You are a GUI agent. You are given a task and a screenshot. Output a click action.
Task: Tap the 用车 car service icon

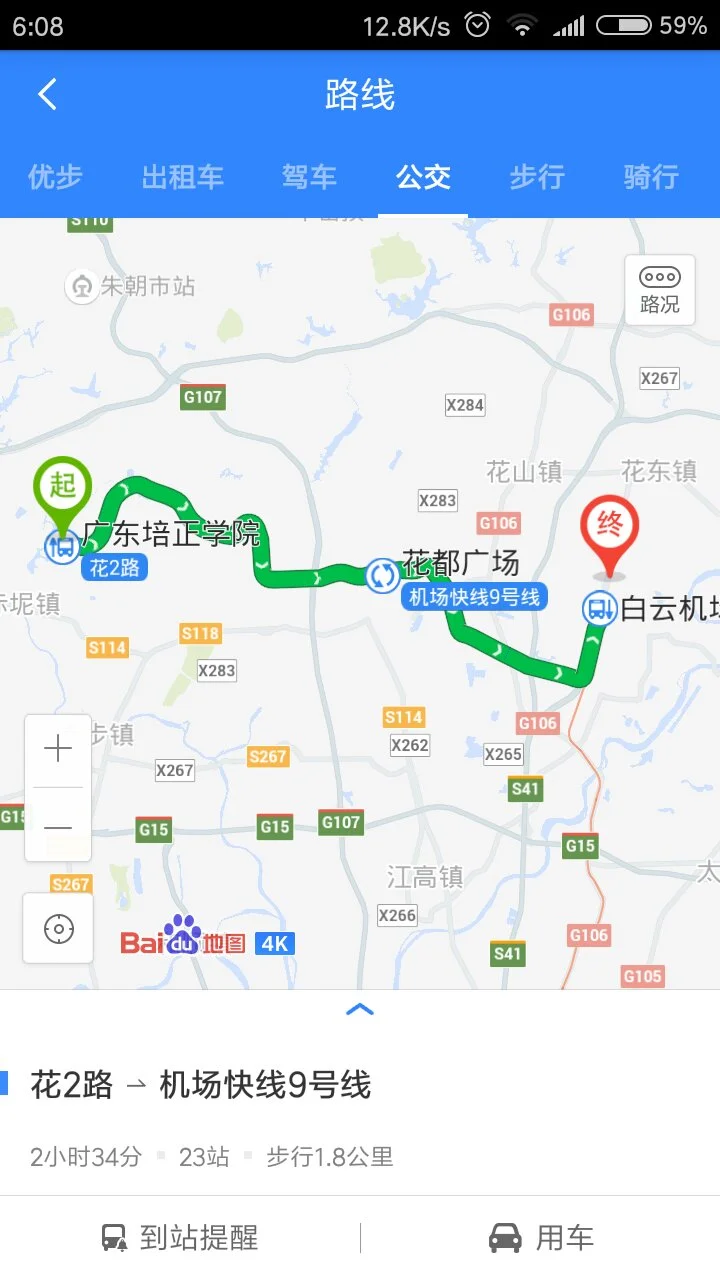pos(505,1237)
